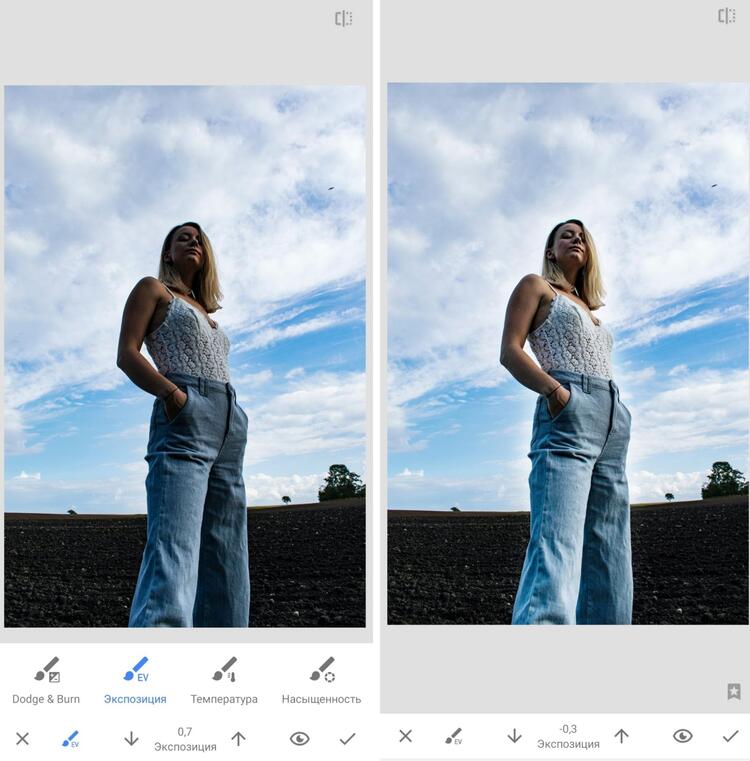Lower exposure from the -0,3 value
This screenshot has width=750, height=761.
tap(514, 736)
